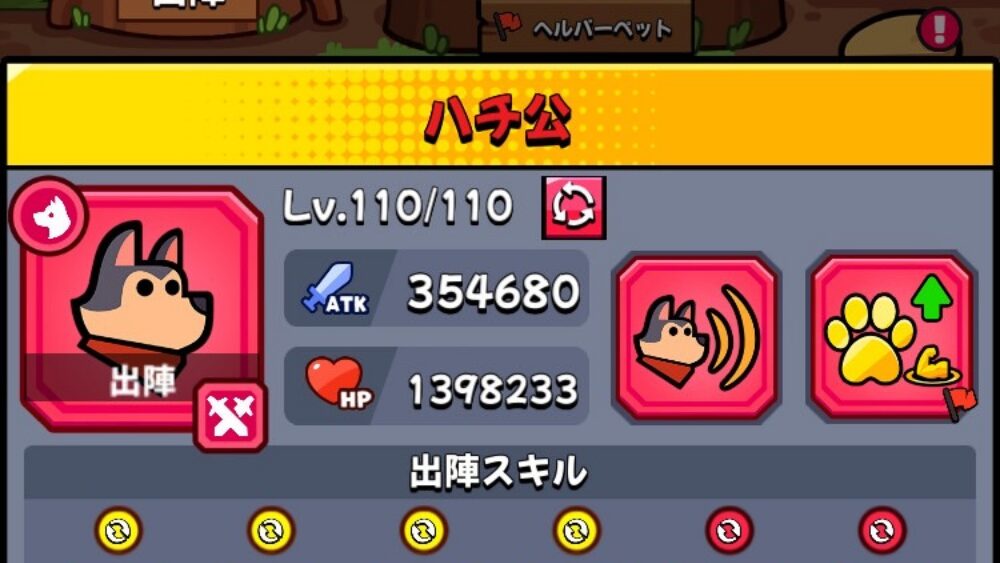Select the ハチ公 出陣 pet card
1000x563 pixels.
(140, 305)
